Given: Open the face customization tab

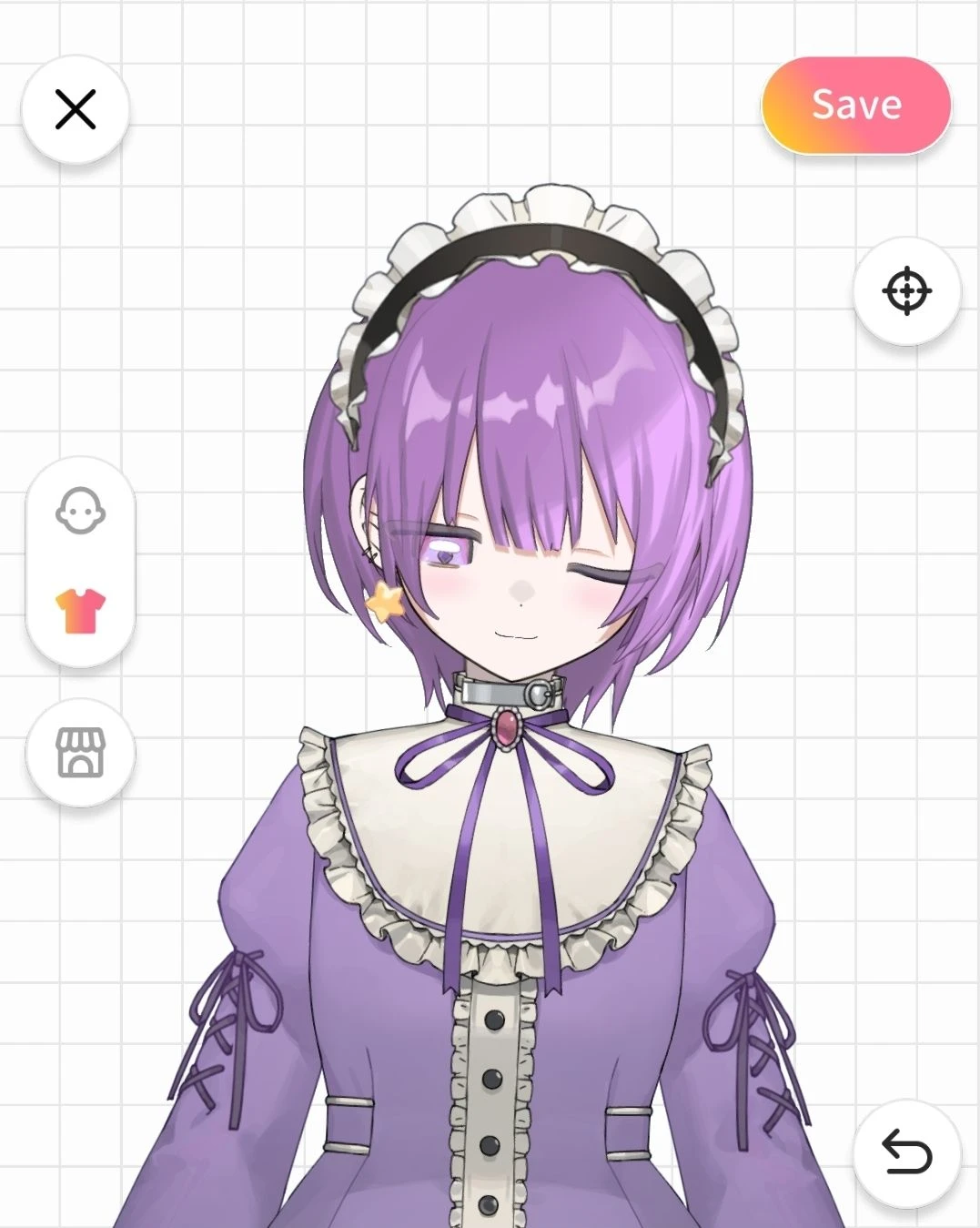Looking at the screenshot, I should click(80, 512).
